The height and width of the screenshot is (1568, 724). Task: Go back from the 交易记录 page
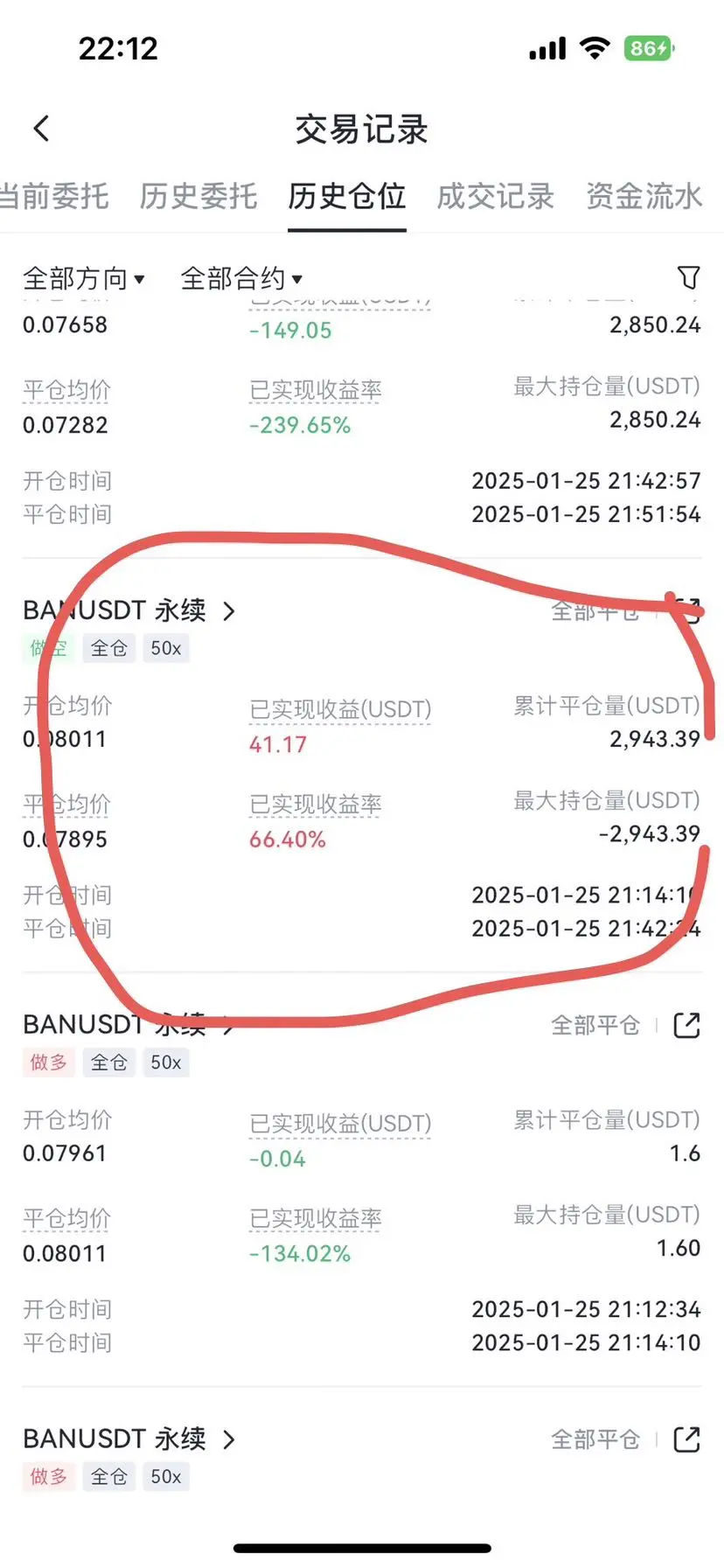point(41,129)
